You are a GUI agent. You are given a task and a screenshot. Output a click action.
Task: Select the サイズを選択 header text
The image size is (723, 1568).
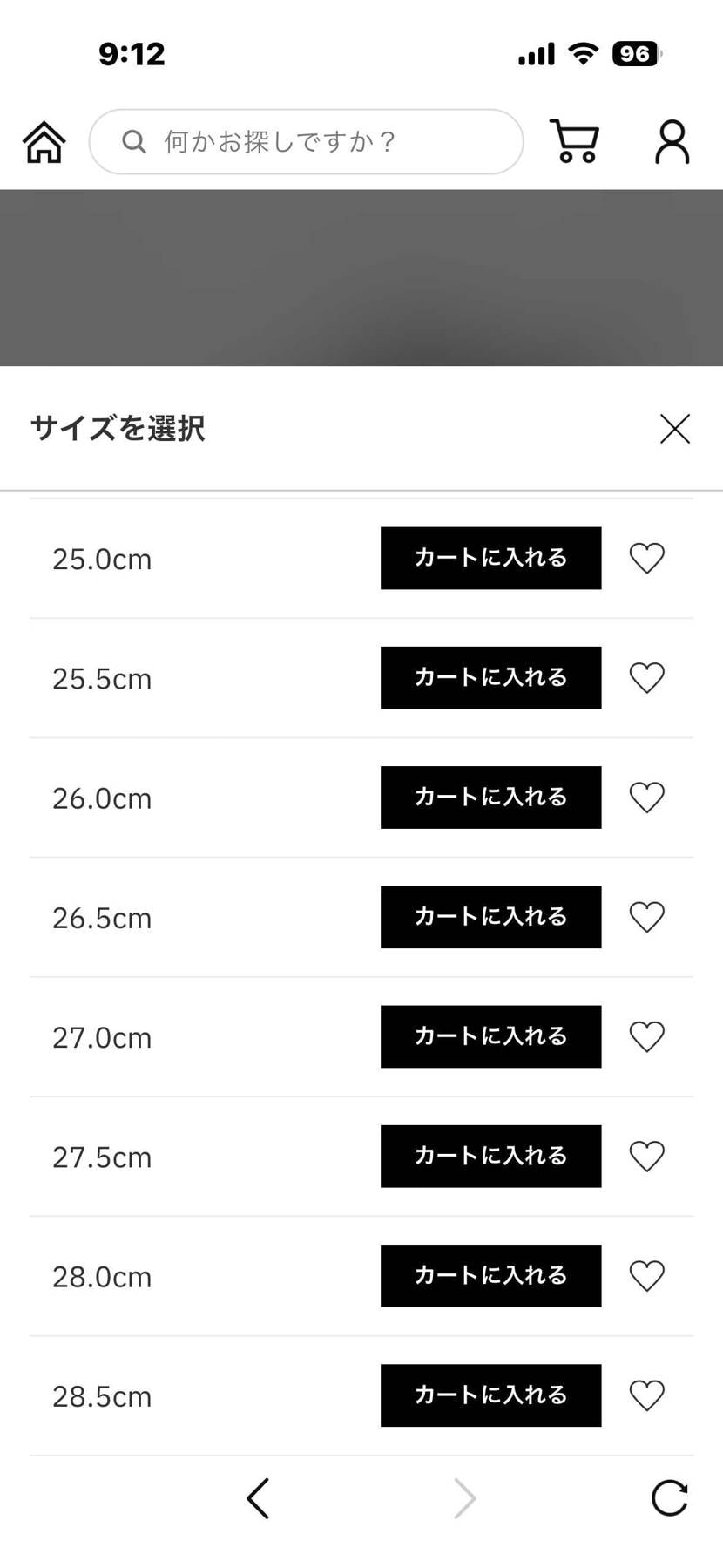(x=117, y=429)
